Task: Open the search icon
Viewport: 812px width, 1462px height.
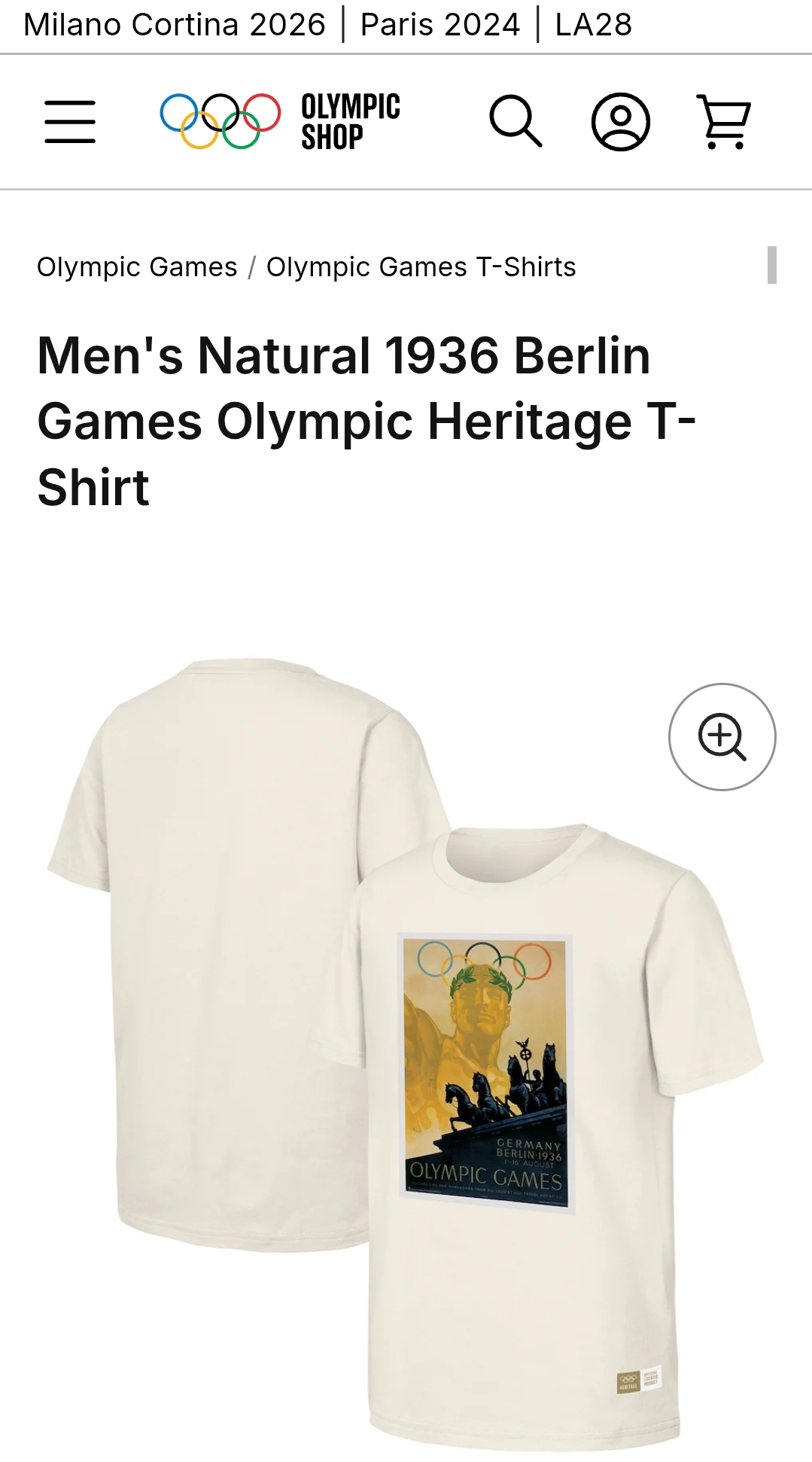Action: [515, 121]
